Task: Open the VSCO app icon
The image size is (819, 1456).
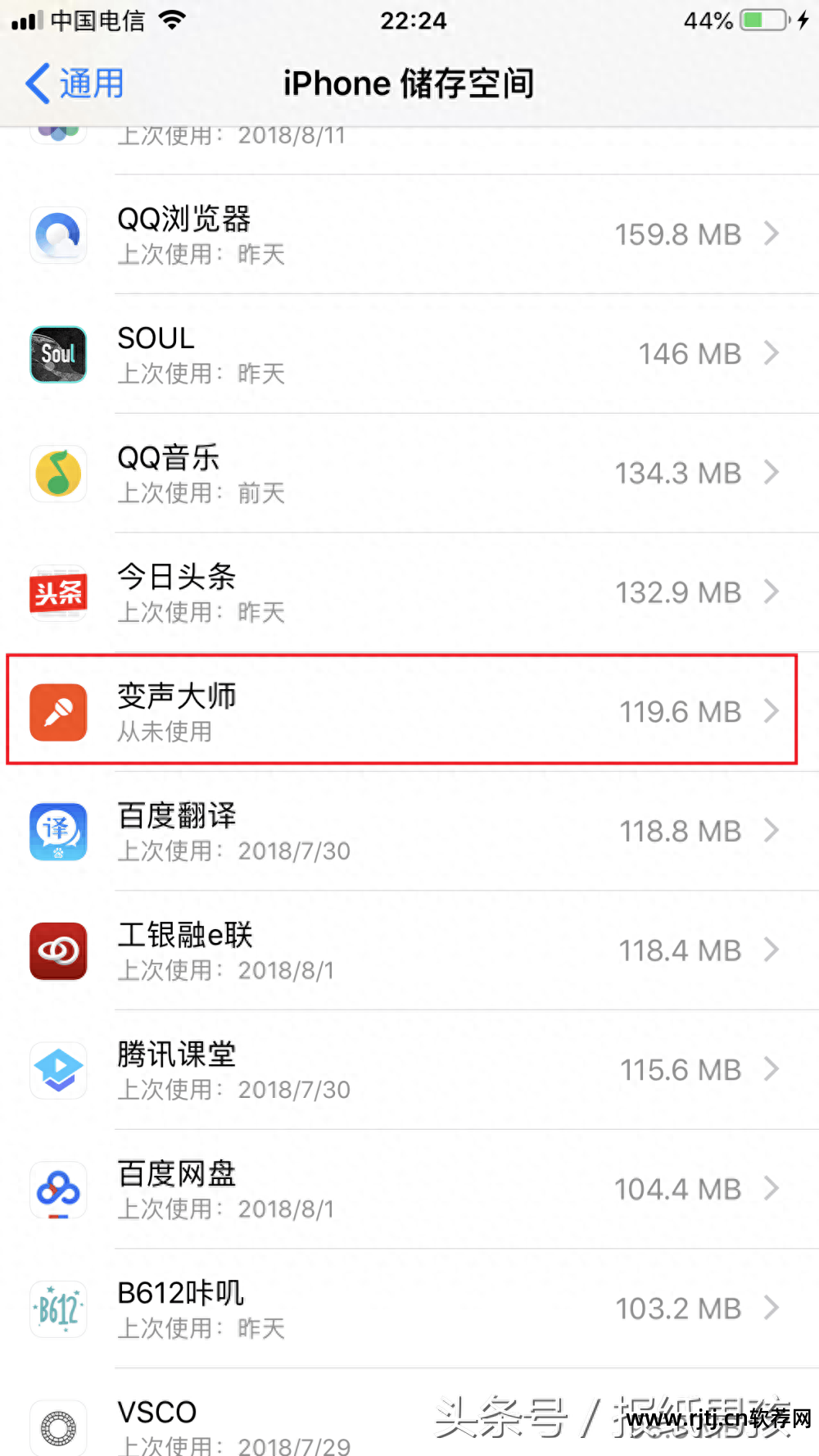Action: coord(58,1427)
